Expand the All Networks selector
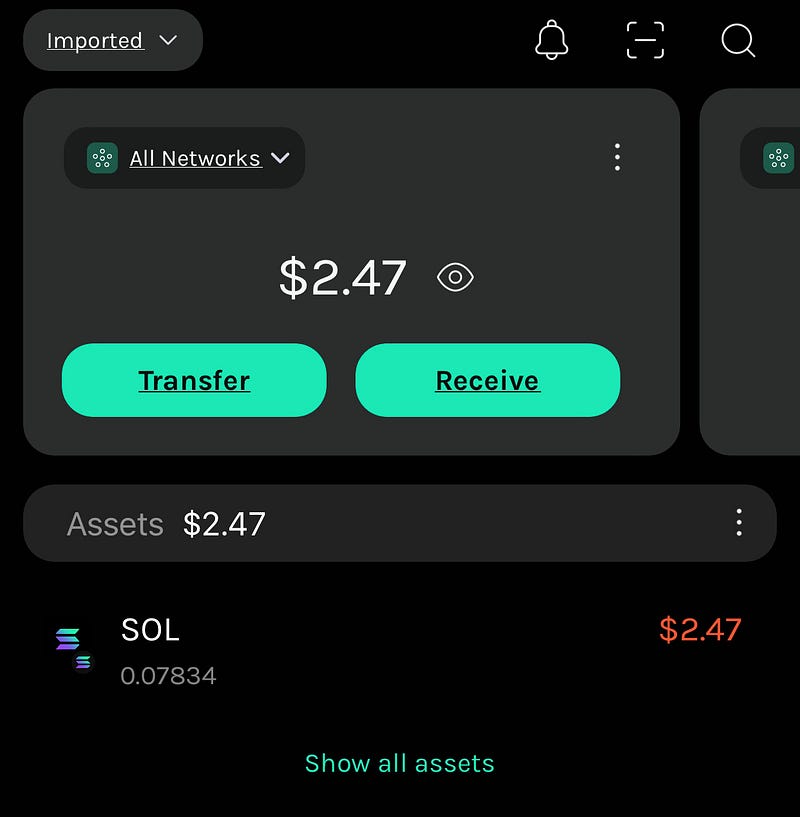Viewport: 800px width, 817px height. 186,158
